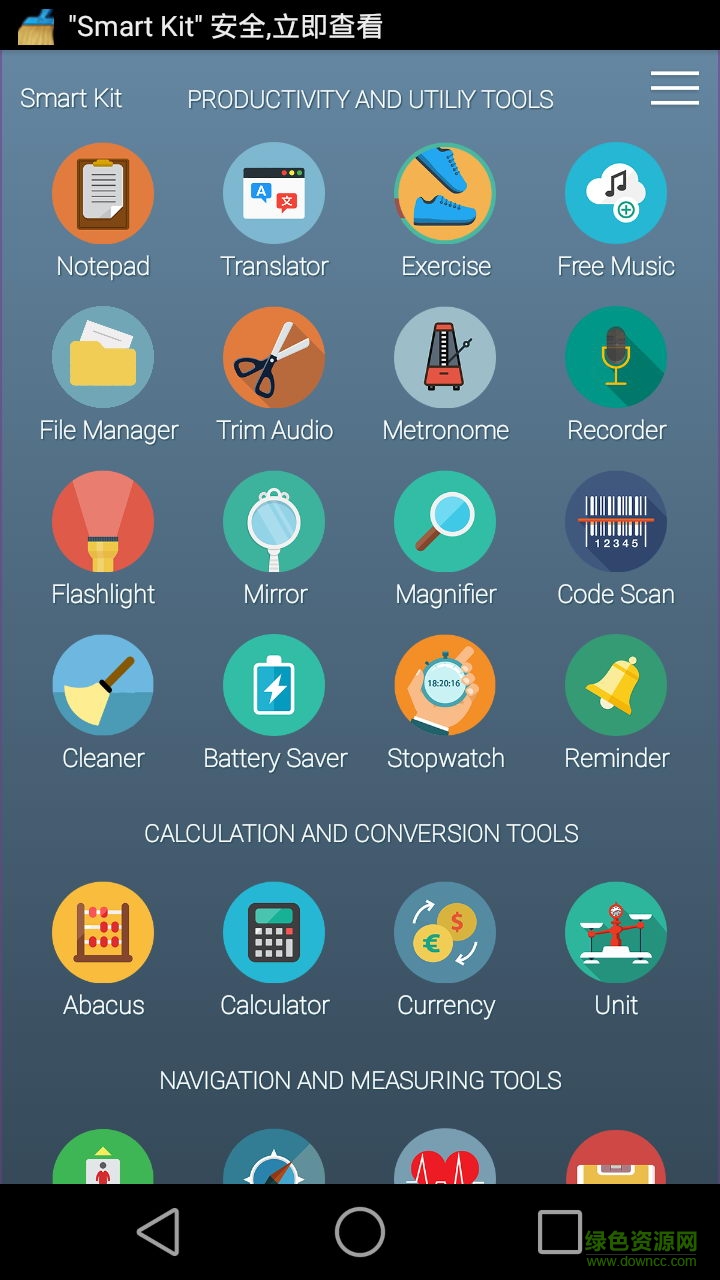
Task: Open the Recorder
Action: point(616,358)
